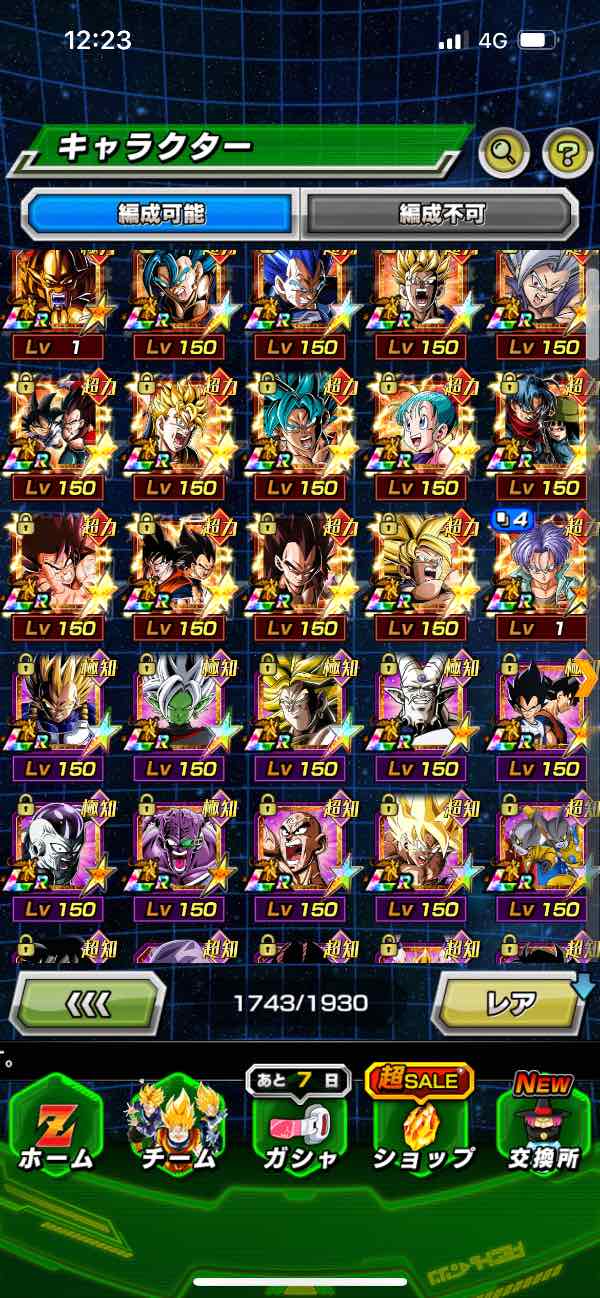Go to ホーム in bottom navigation
The width and height of the screenshot is (600, 1298).
(56, 1125)
